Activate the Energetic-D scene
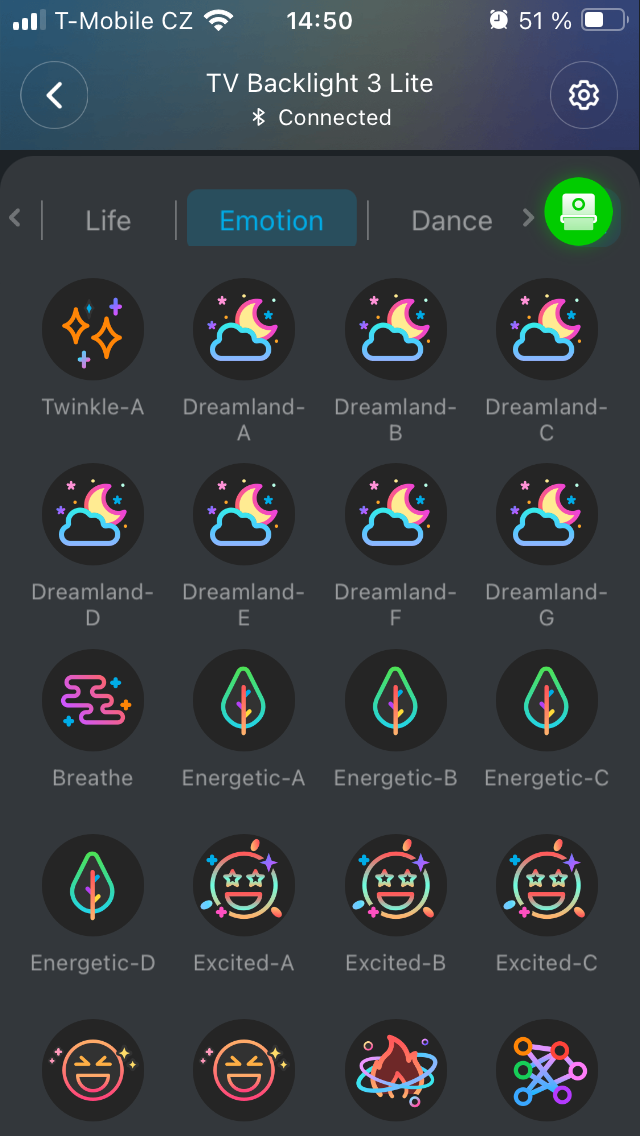Image resolution: width=640 pixels, height=1136 pixels. [x=93, y=885]
